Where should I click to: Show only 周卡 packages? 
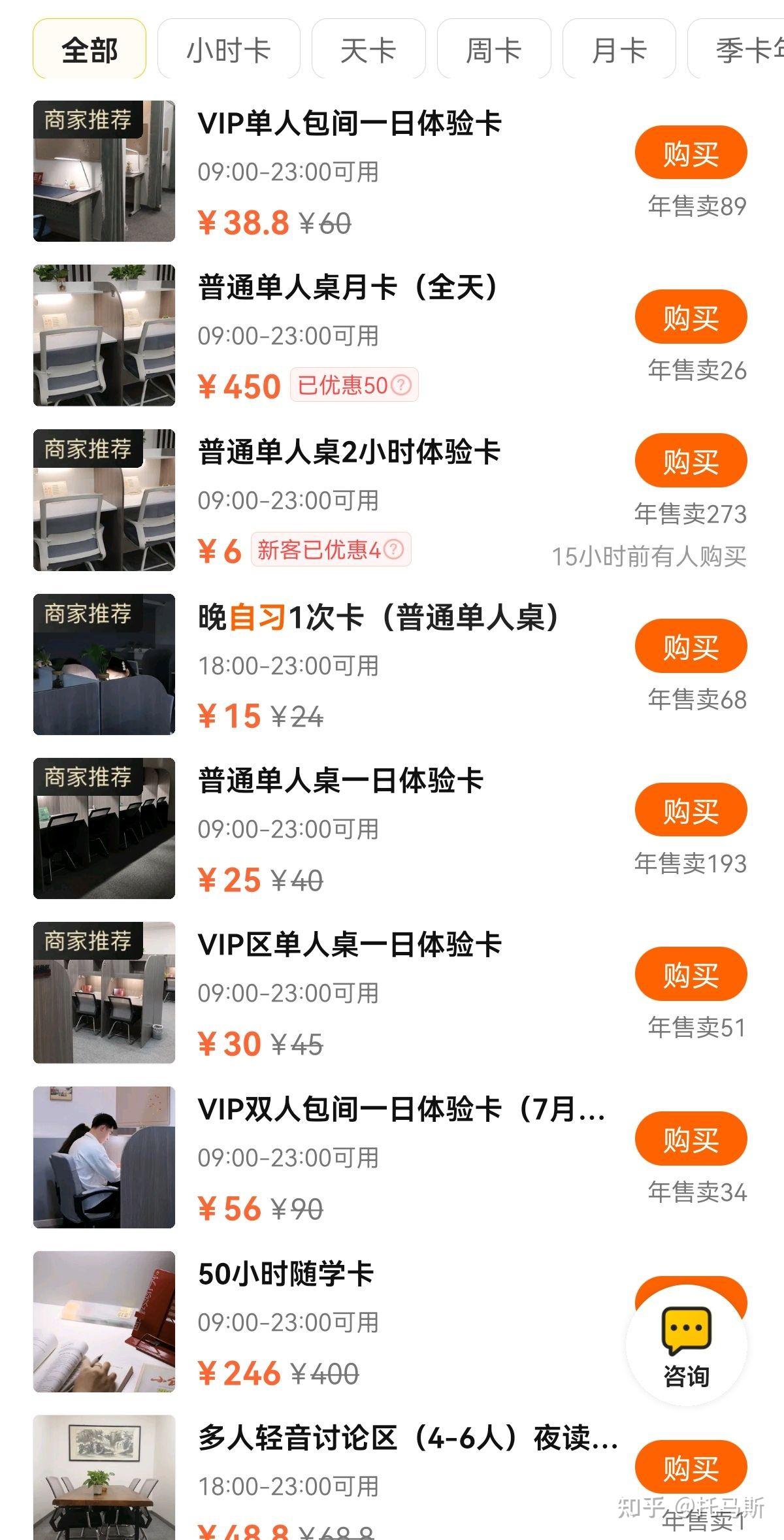click(494, 50)
